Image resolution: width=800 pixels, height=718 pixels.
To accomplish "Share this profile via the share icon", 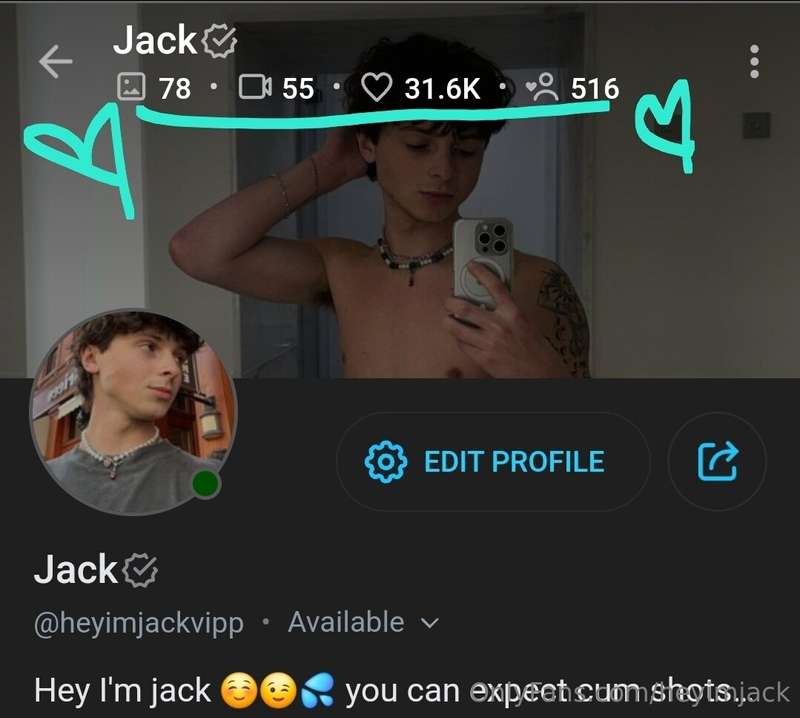I will (717, 462).
